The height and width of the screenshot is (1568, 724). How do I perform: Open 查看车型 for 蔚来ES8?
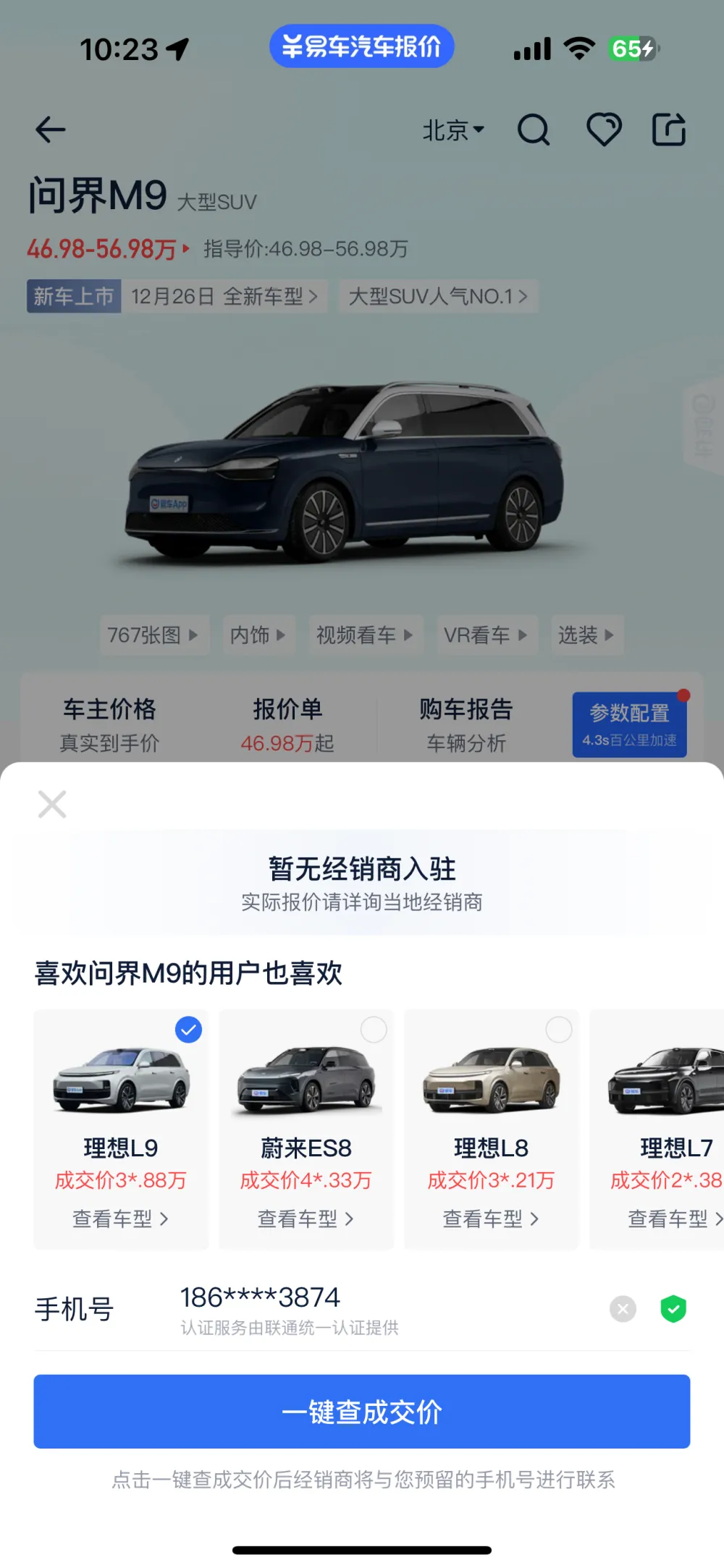click(x=306, y=1219)
